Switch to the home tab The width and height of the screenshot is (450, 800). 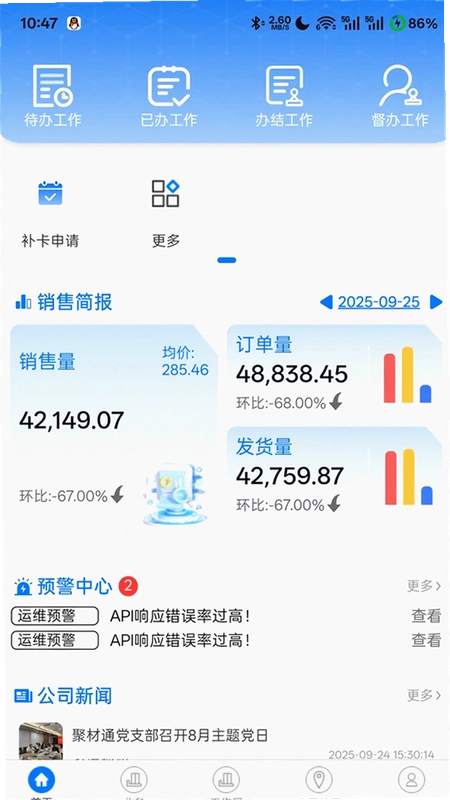click(41, 781)
